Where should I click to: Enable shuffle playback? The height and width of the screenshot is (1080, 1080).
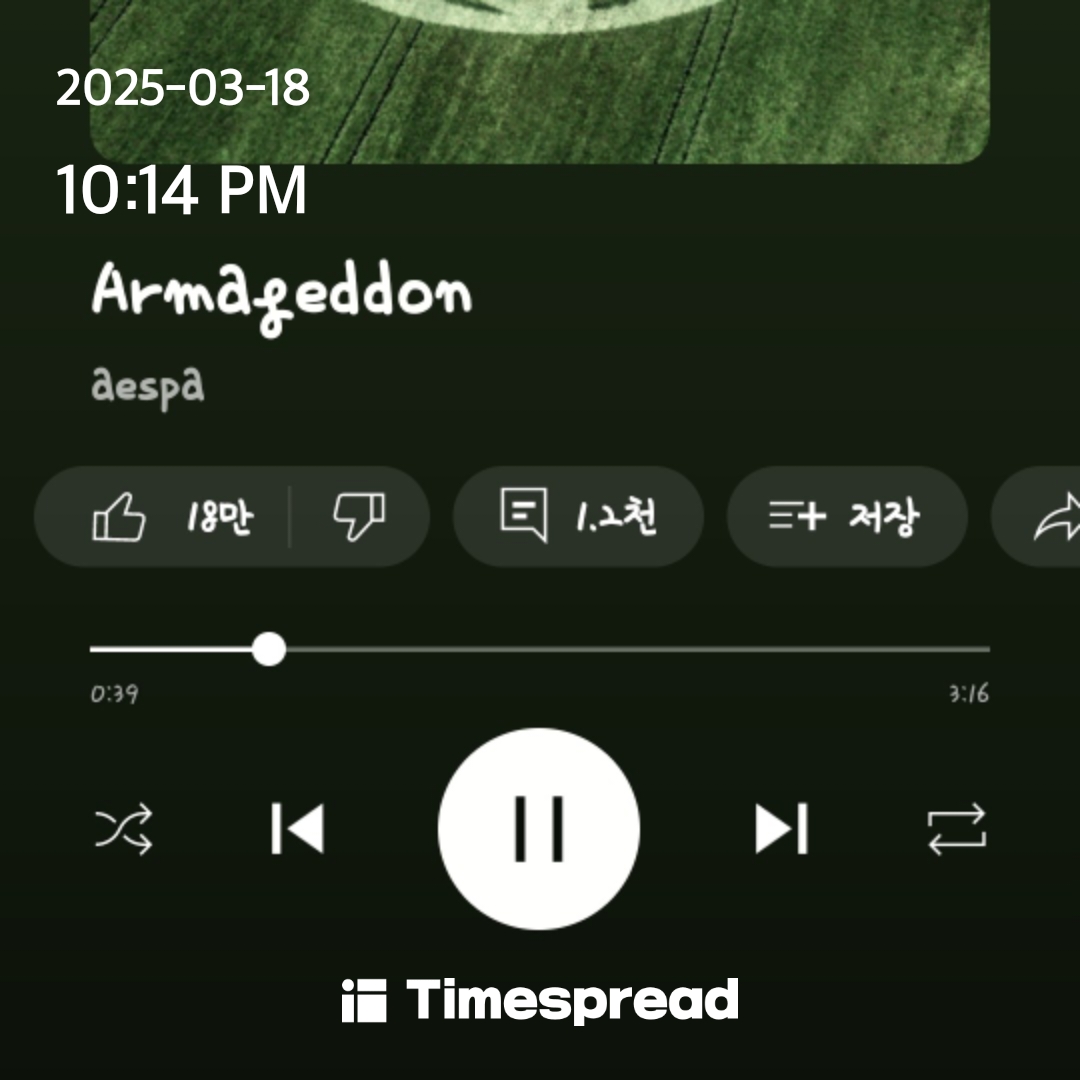pos(124,829)
